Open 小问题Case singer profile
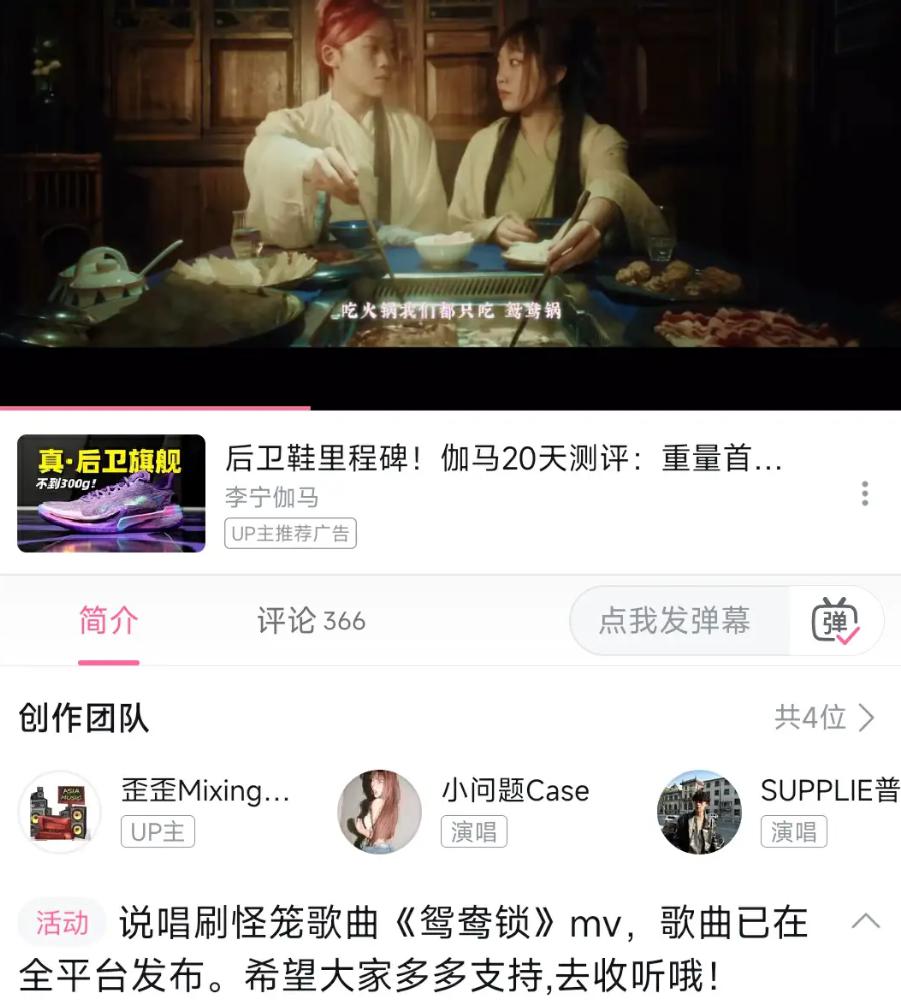The height and width of the screenshot is (1008, 901). [x=379, y=811]
